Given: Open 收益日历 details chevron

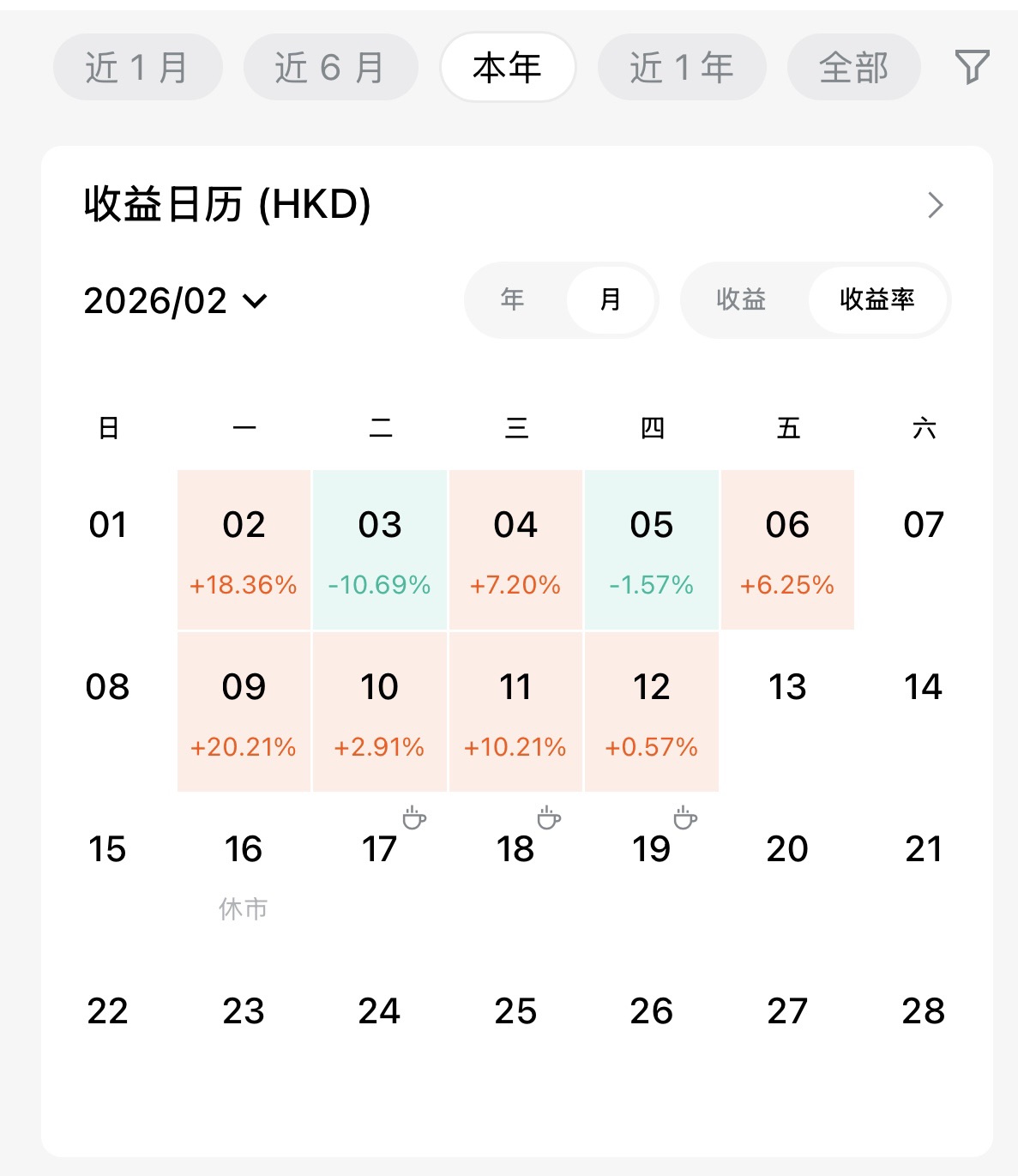Looking at the screenshot, I should pyautogui.click(x=935, y=205).
